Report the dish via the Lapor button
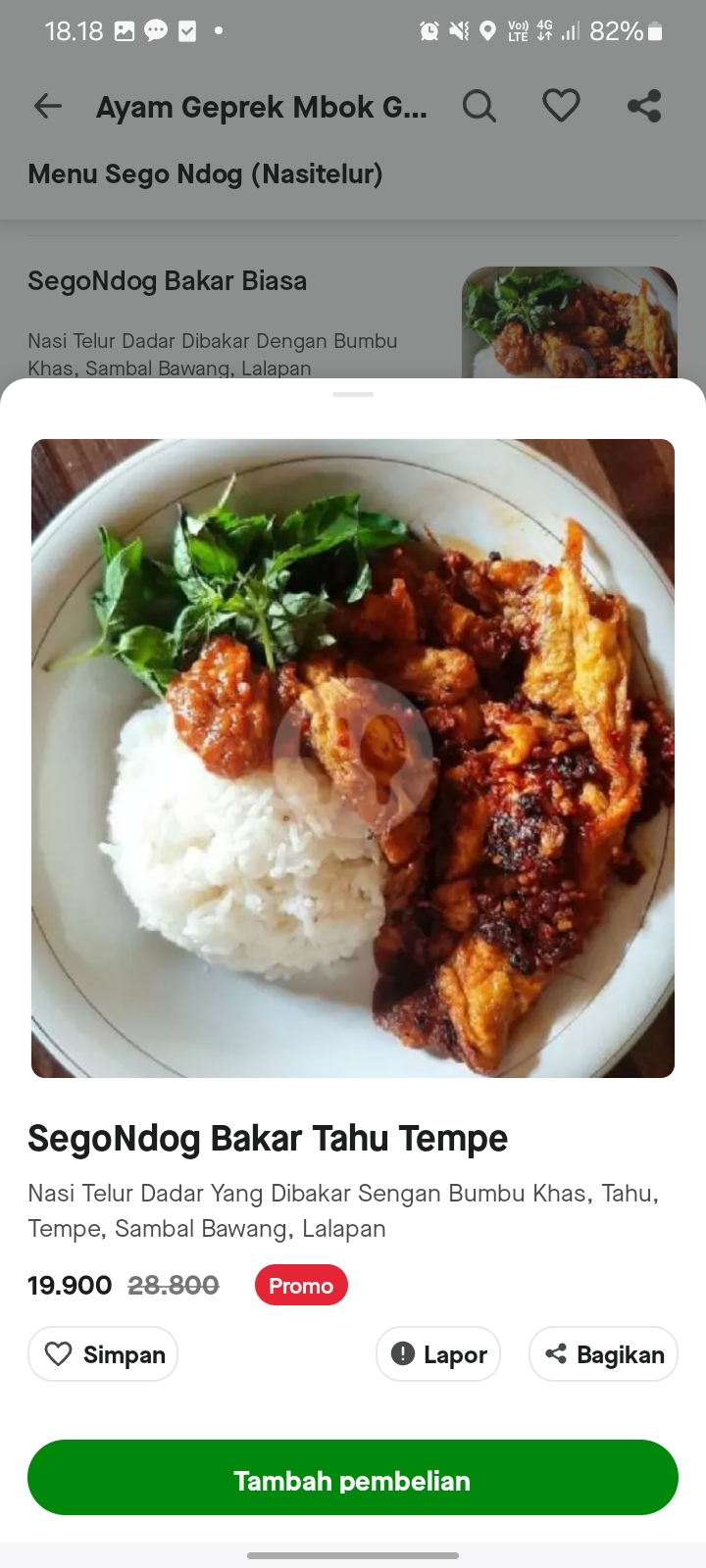This screenshot has width=706, height=1568. tap(437, 1353)
